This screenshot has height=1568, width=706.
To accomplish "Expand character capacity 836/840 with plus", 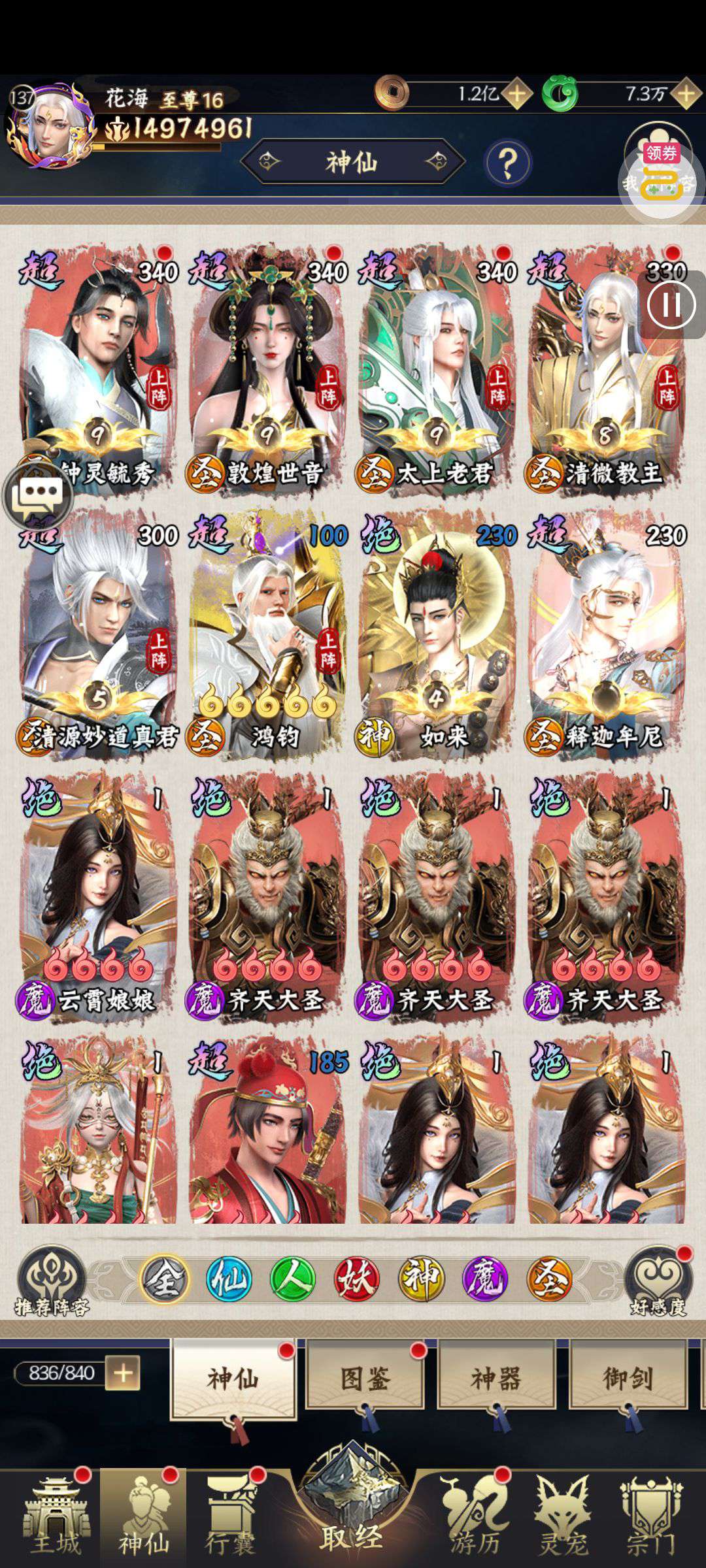I will 123,1373.
